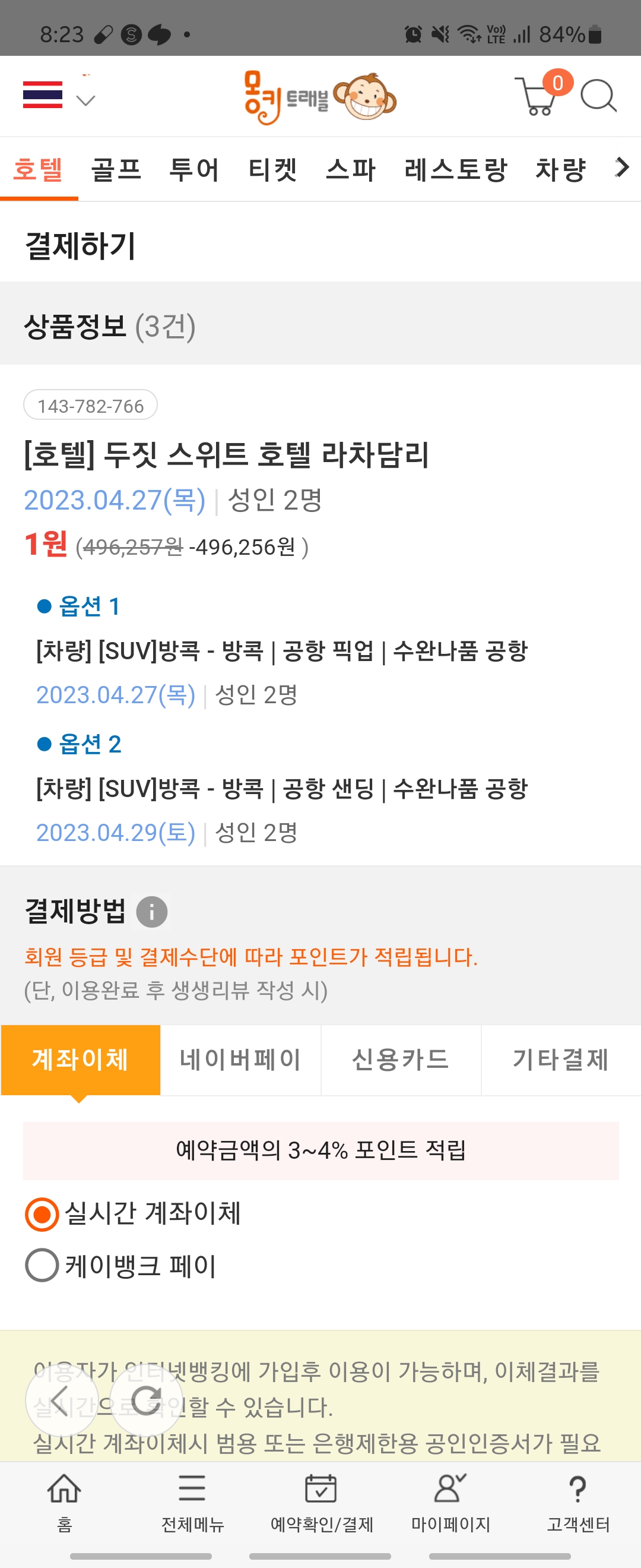Viewport: 641px width, 1568px height.
Task: Open the country flag dropdown
Action: coord(59,96)
